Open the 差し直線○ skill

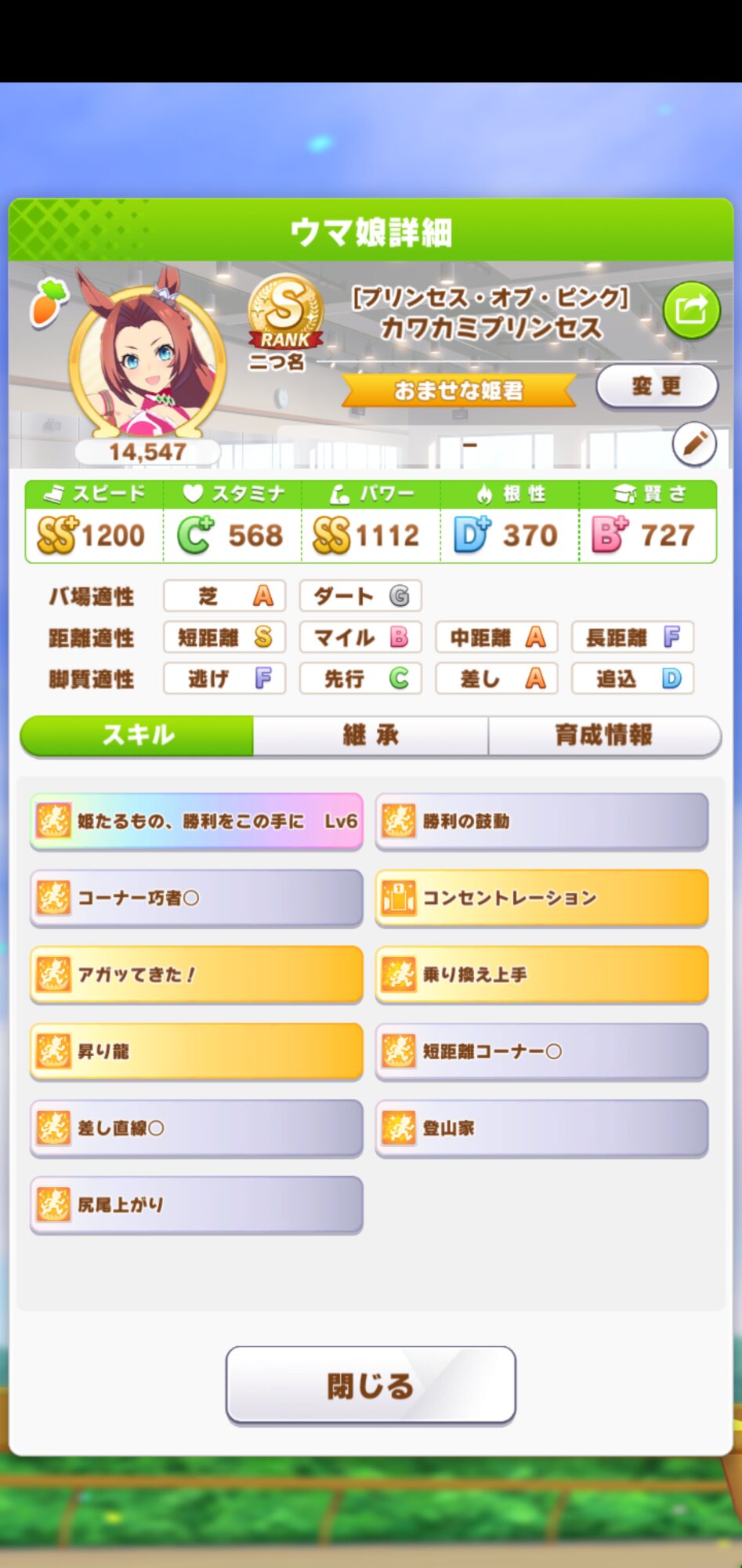click(x=196, y=1128)
